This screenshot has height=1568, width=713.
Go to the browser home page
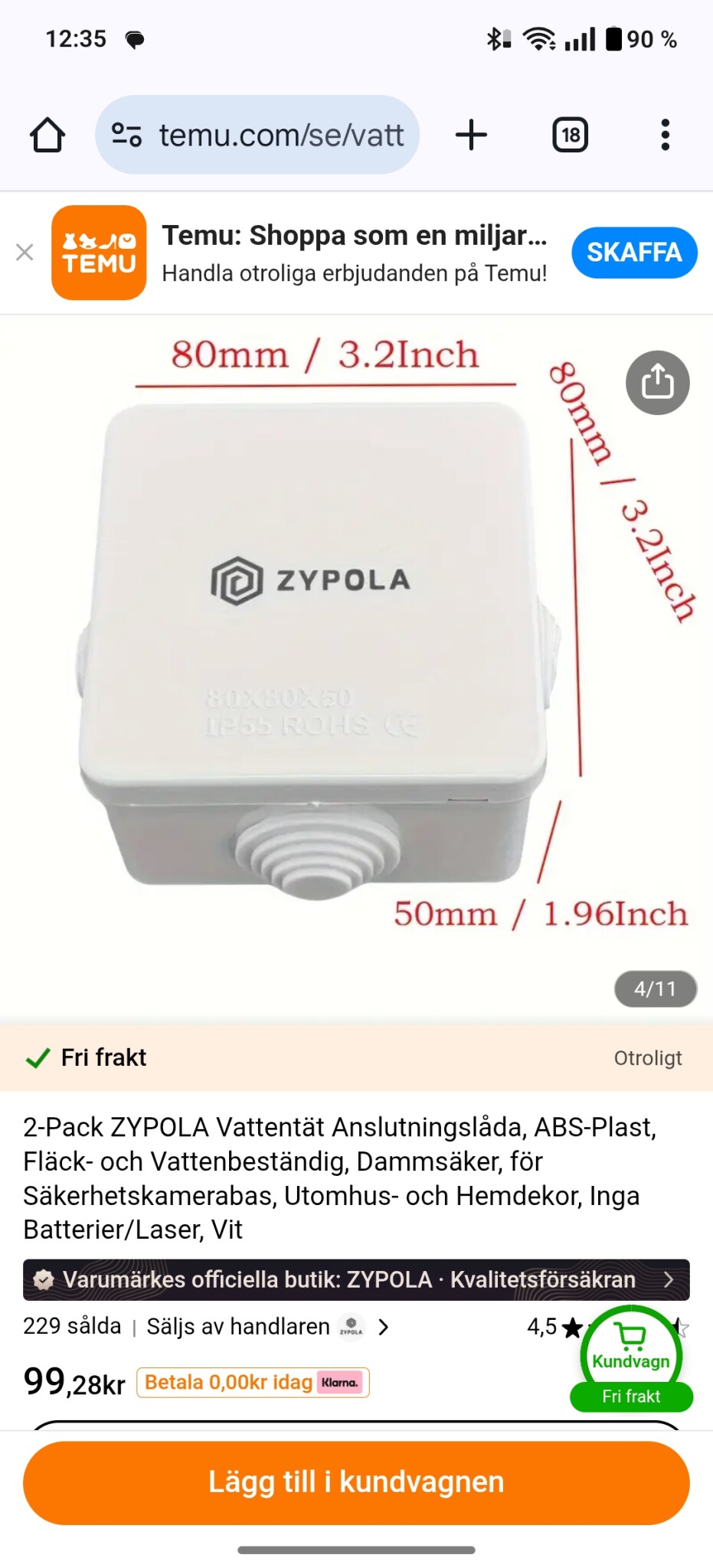(47, 136)
